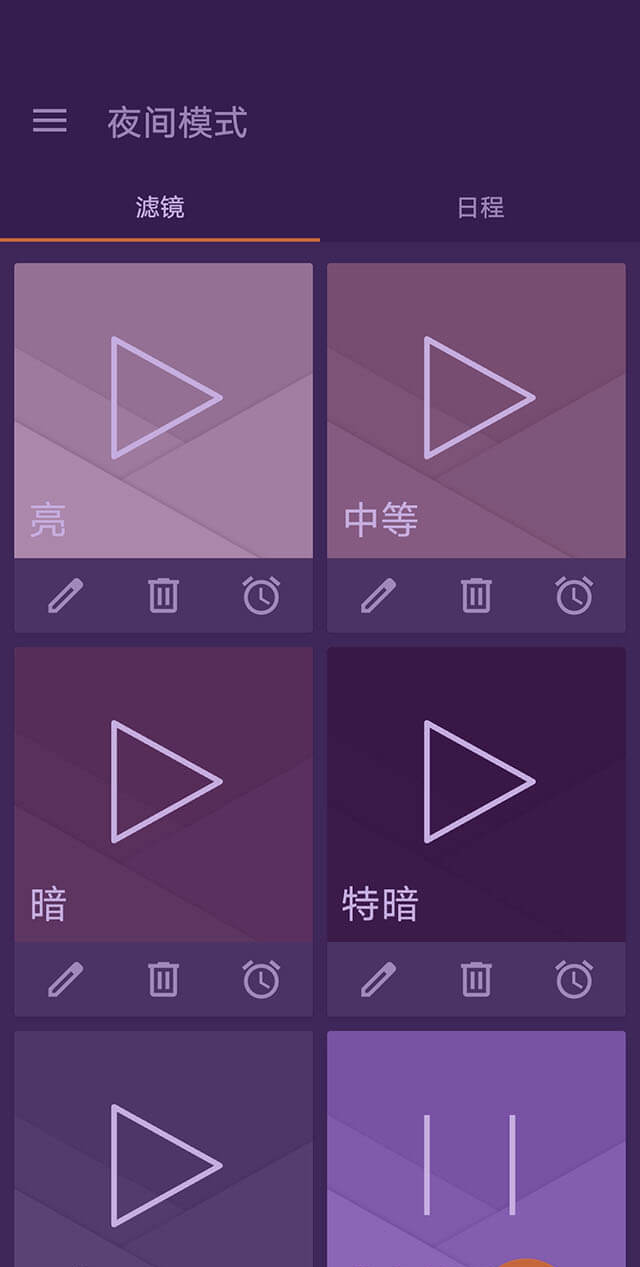Remove the 特暗 filter
Screen dimensions: 640x1267
coord(476,979)
